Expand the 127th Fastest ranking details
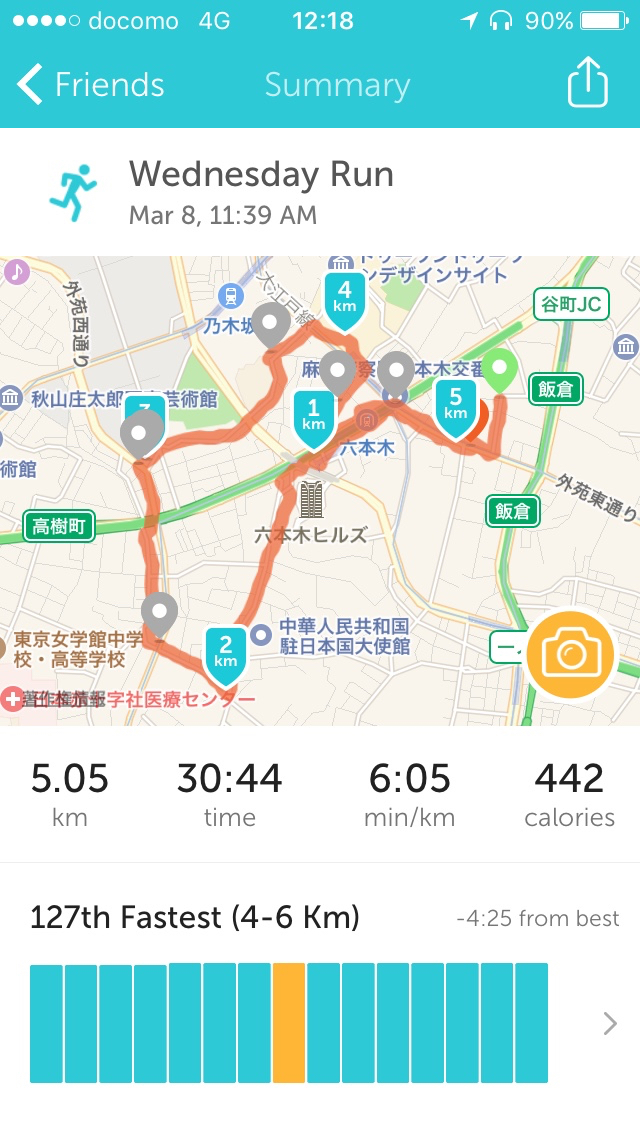Image resolution: width=640 pixels, height=1136 pixels. coord(609,1023)
